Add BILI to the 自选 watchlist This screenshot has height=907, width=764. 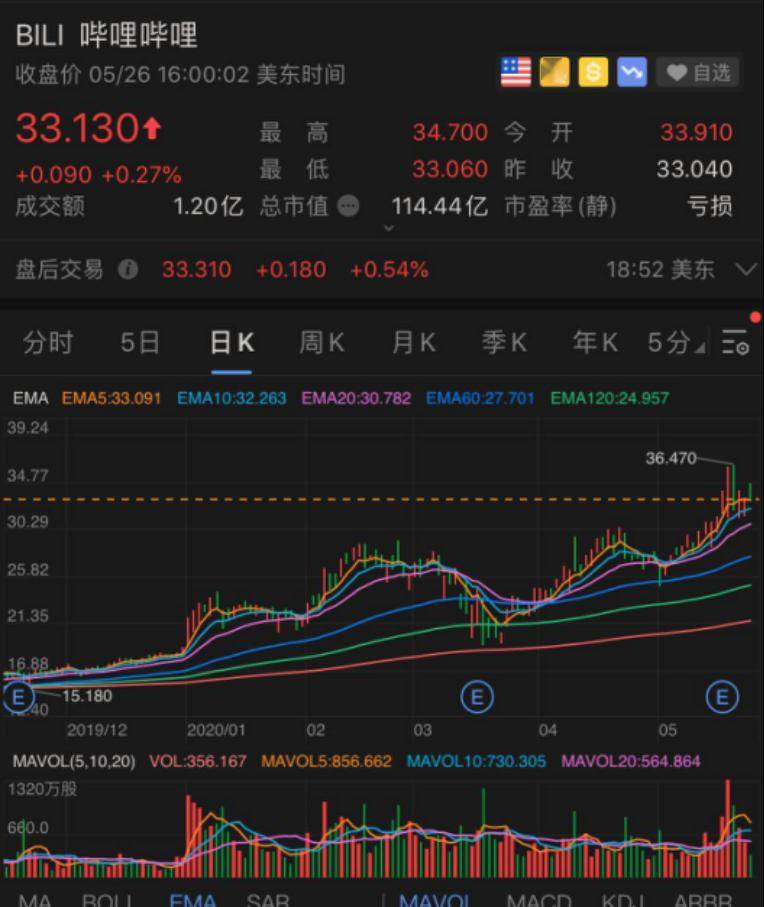pos(699,73)
